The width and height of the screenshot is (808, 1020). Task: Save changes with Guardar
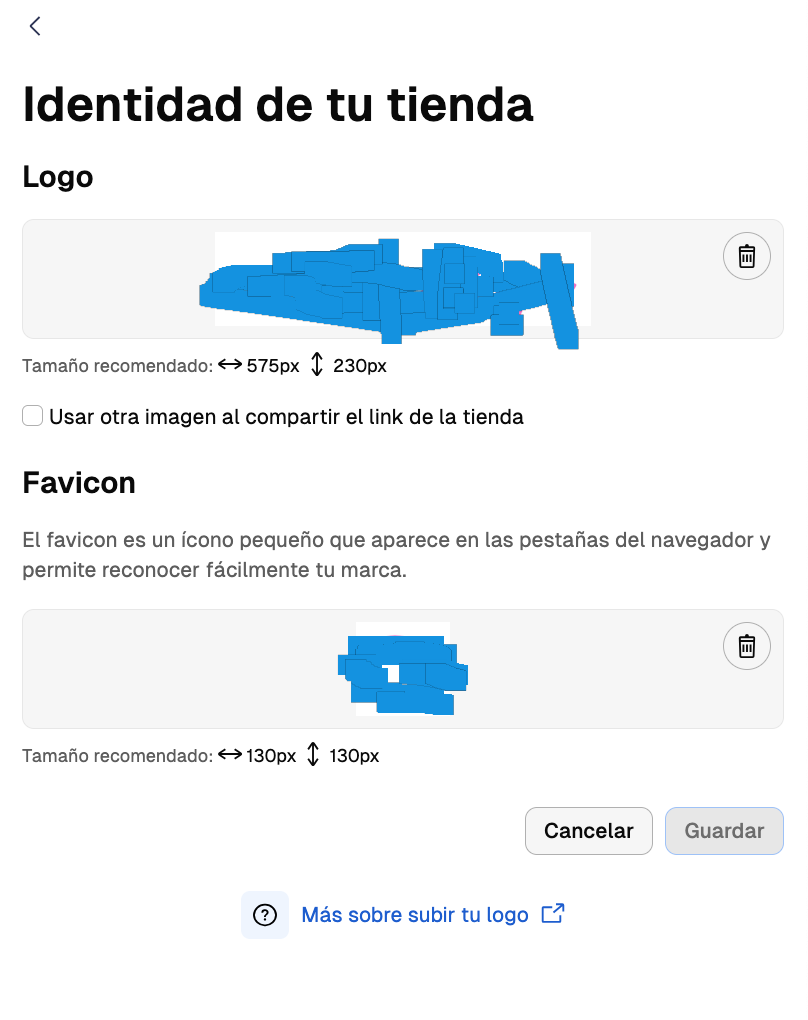click(724, 831)
